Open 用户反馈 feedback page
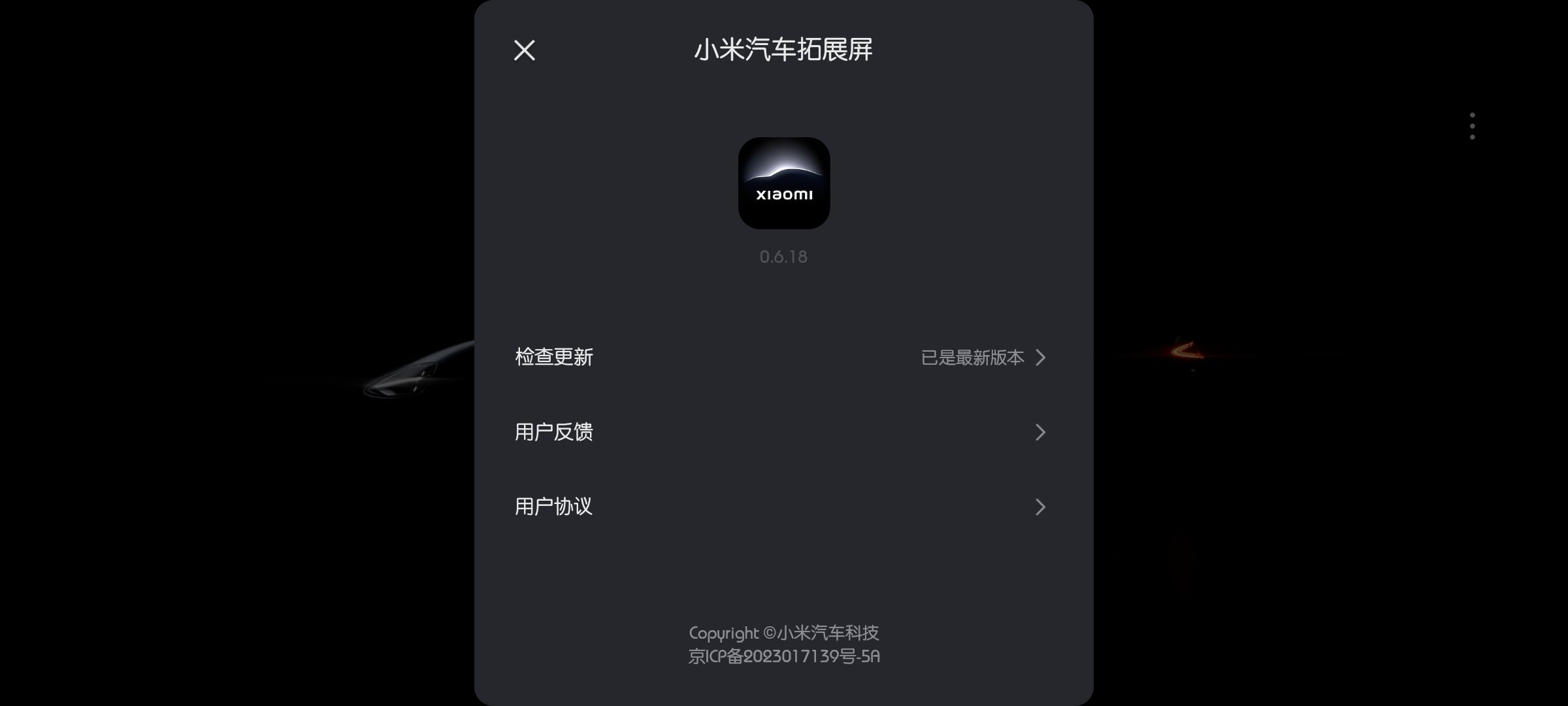 (783, 432)
